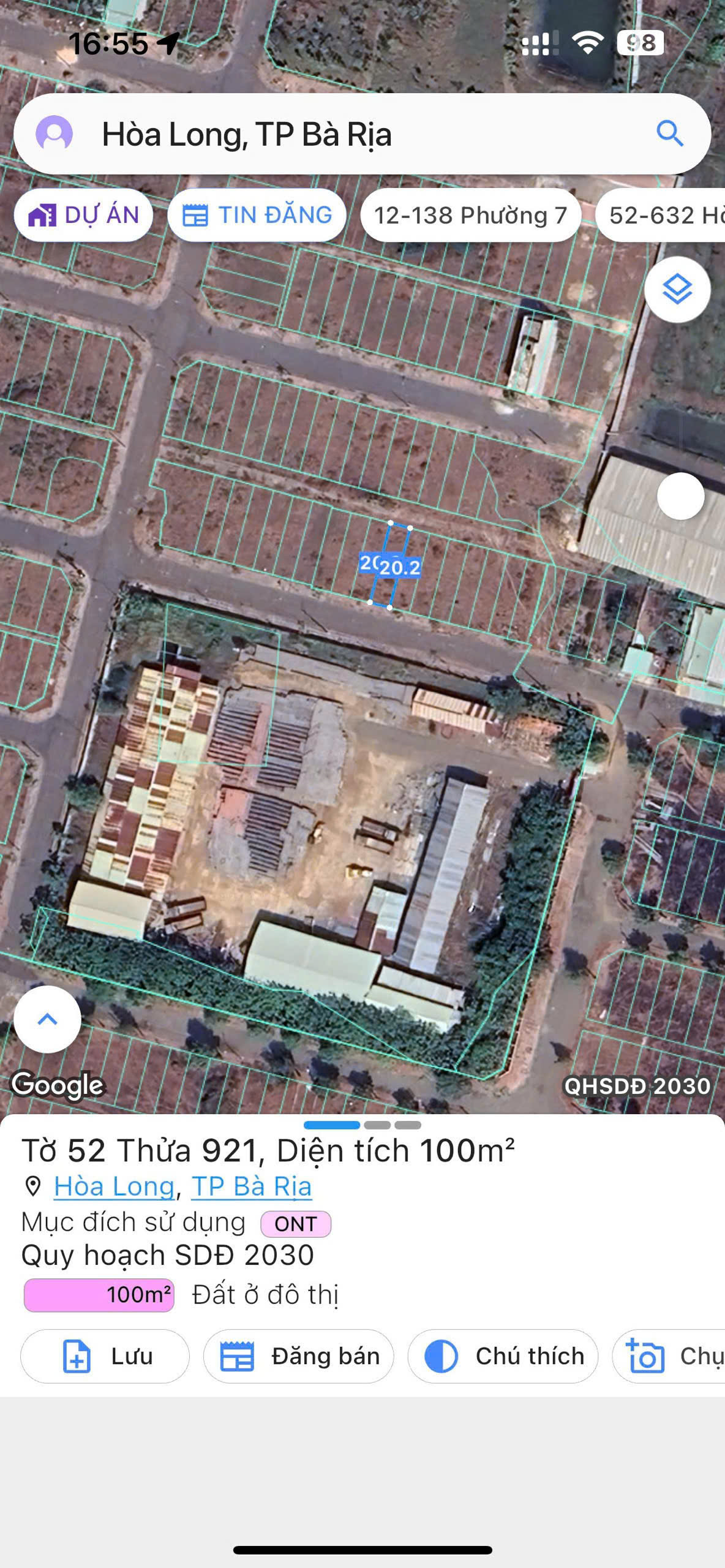This screenshot has height=1568, width=725.
Task: Choose the 12-138 Phường 7 chip
Action: click(x=470, y=216)
